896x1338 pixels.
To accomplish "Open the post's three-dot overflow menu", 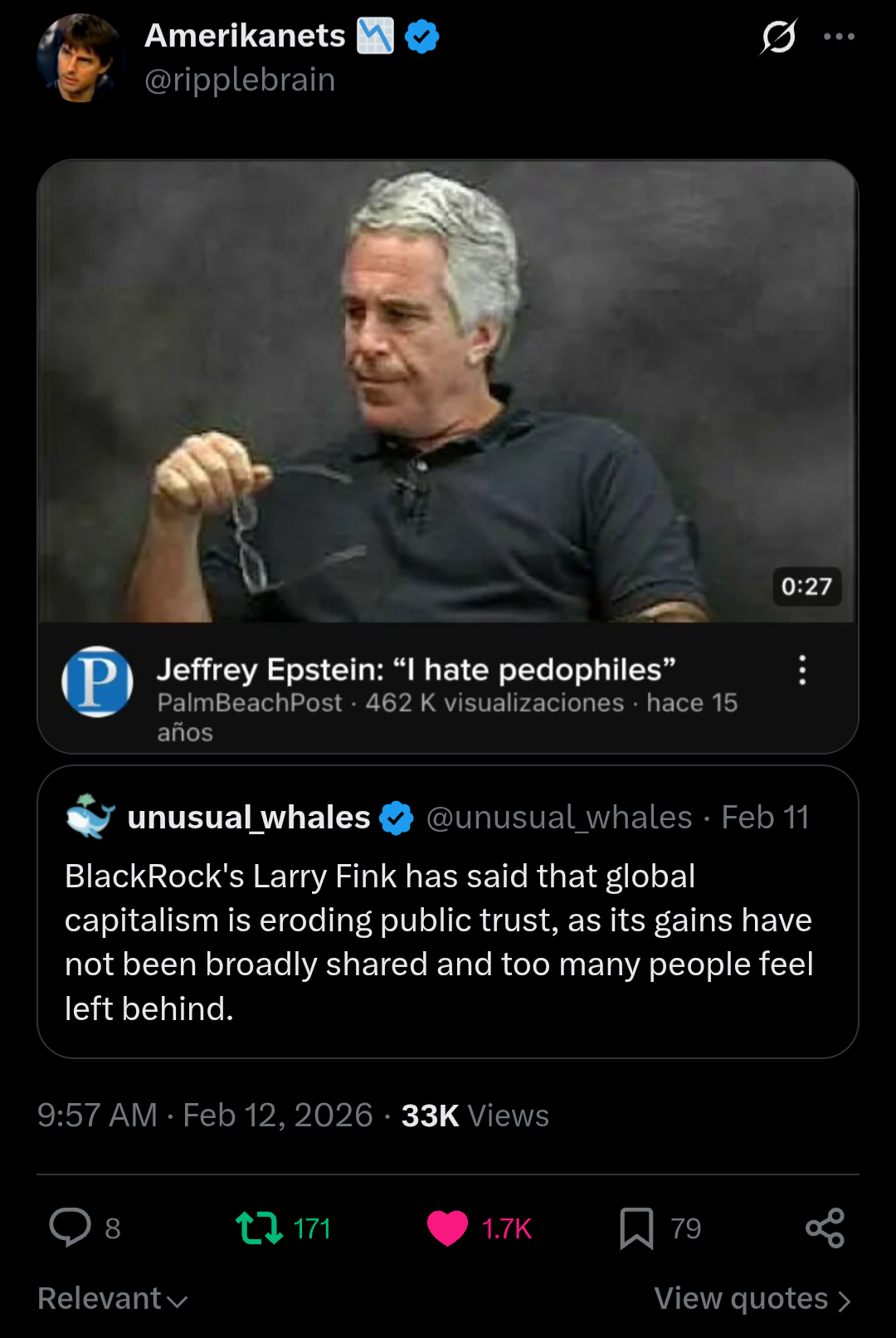I will pos(839,37).
